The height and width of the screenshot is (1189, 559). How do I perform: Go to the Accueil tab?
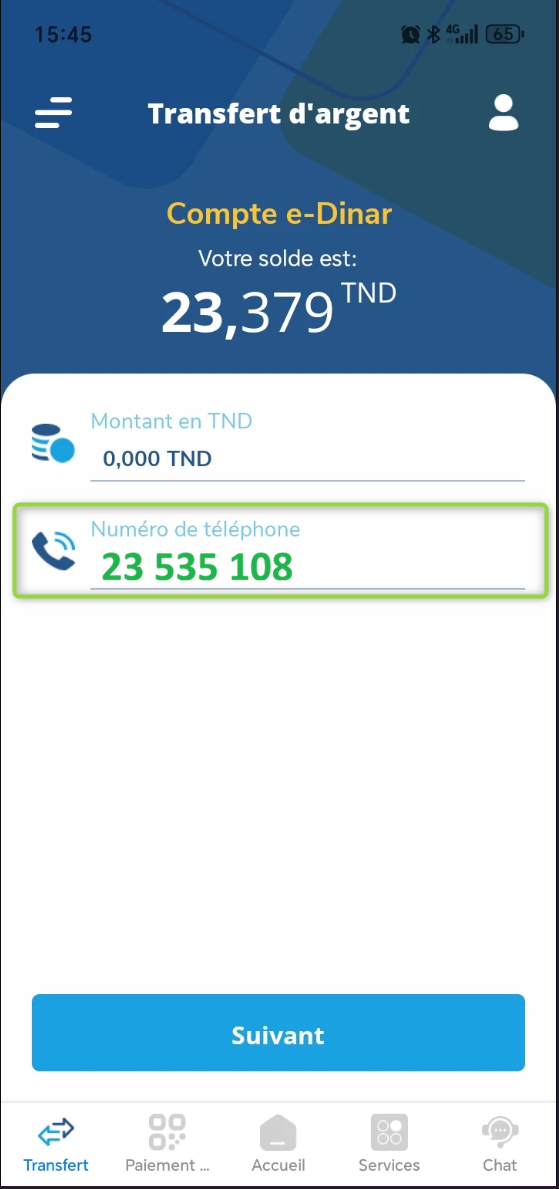click(278, 1145)
